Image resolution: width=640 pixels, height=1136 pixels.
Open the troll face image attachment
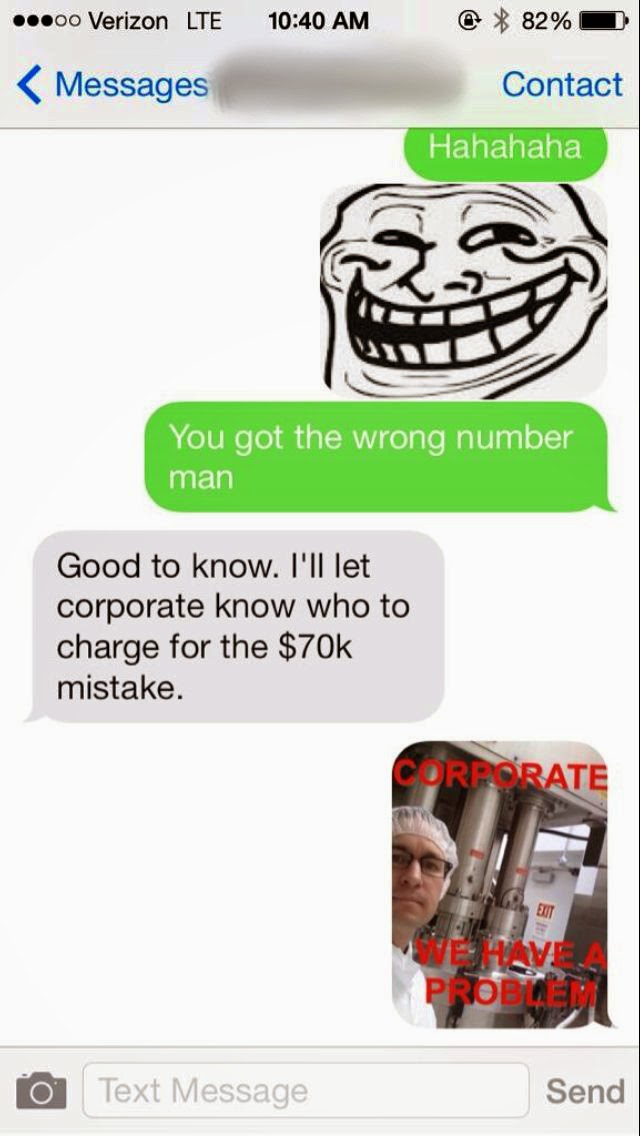[463, 290]
